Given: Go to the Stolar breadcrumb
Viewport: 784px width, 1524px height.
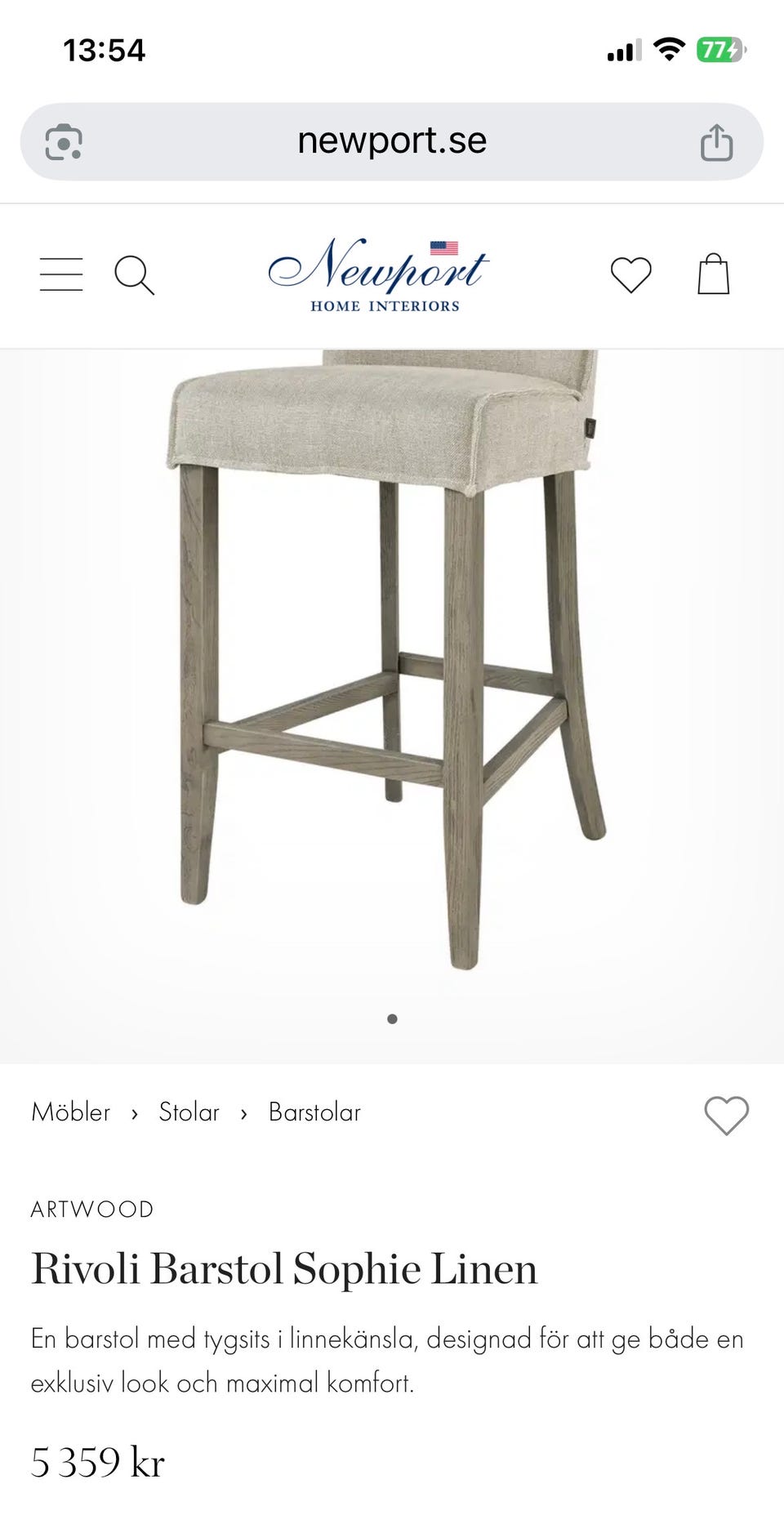Looking at the screenshot, I should [189, 1112].
